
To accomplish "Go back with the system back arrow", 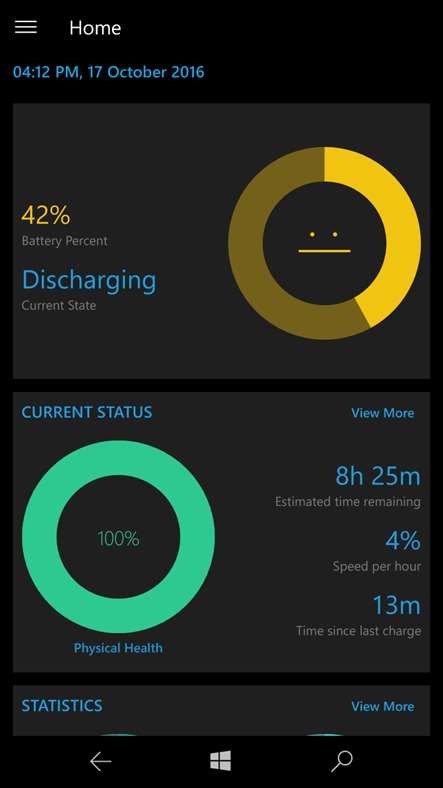I will click(x=100, y=762).
